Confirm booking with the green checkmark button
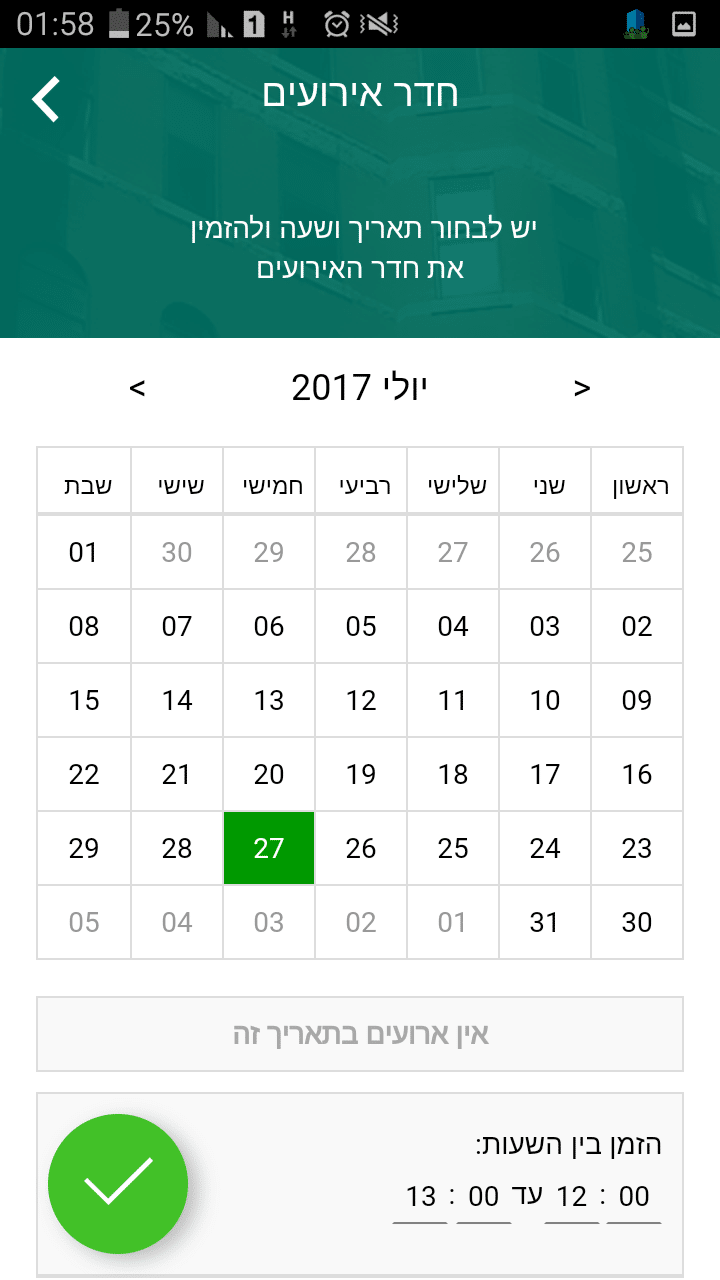Screen dimensions: 720x1280 tap(118, 1184)
